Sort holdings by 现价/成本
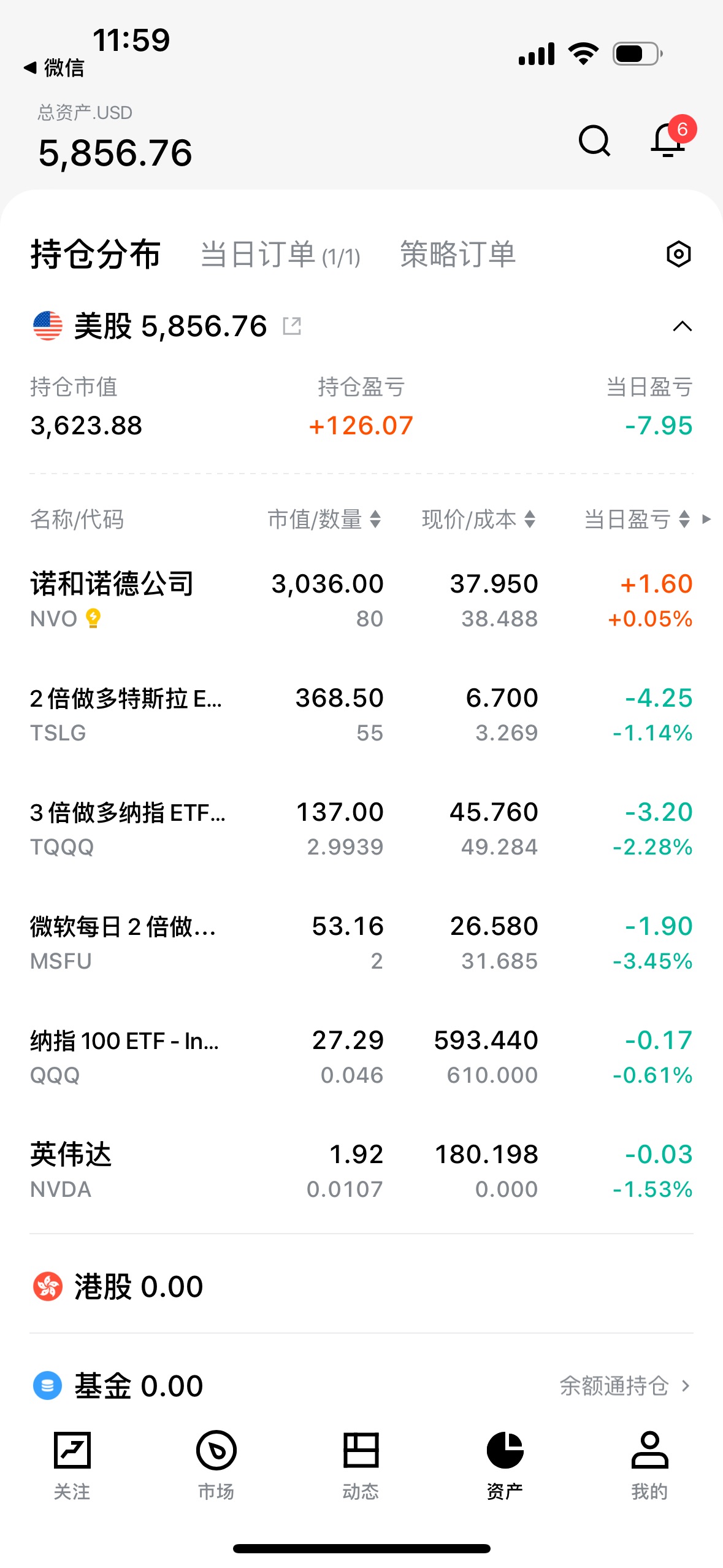This screenshot has height=1568, width=723. (x=478, y=520)
